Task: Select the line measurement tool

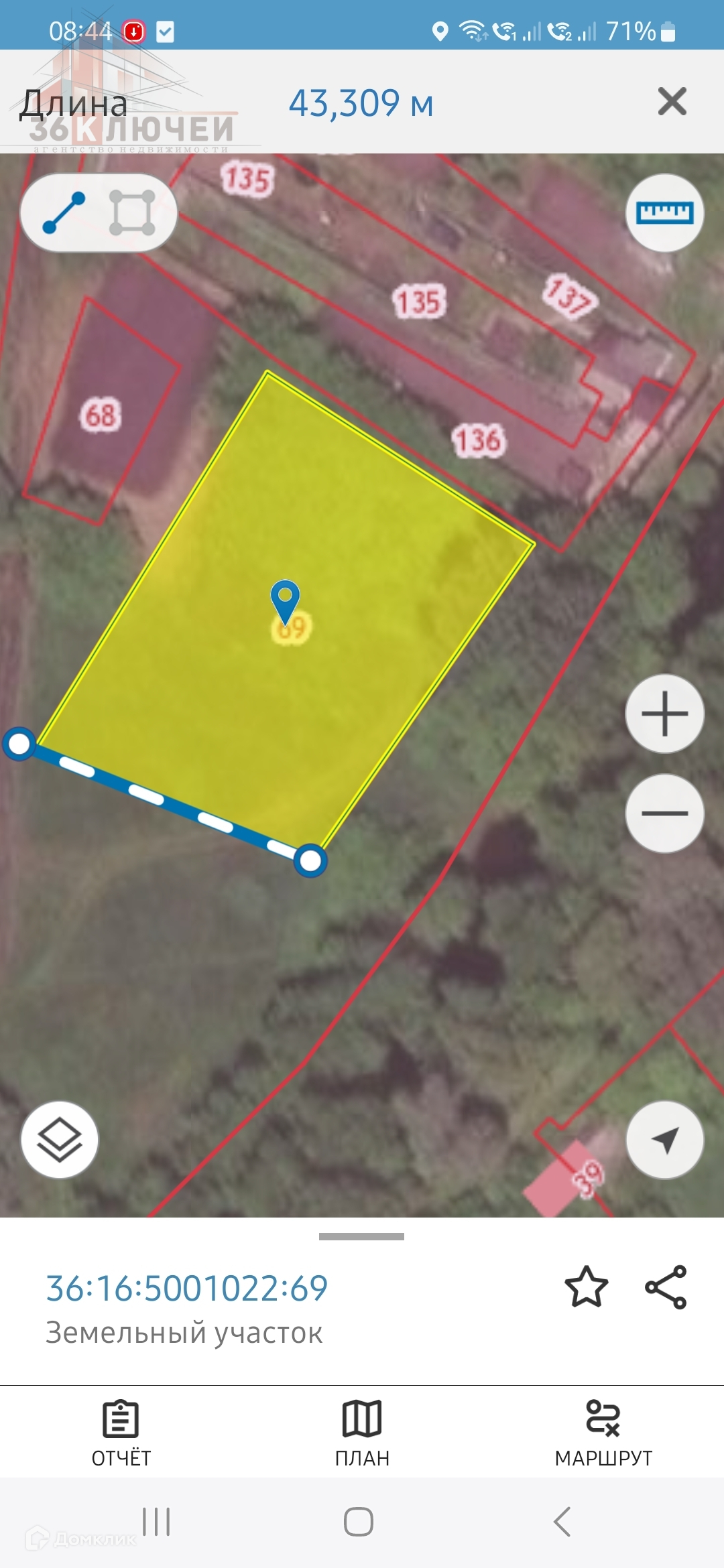Action: click(x=64, y=212)
